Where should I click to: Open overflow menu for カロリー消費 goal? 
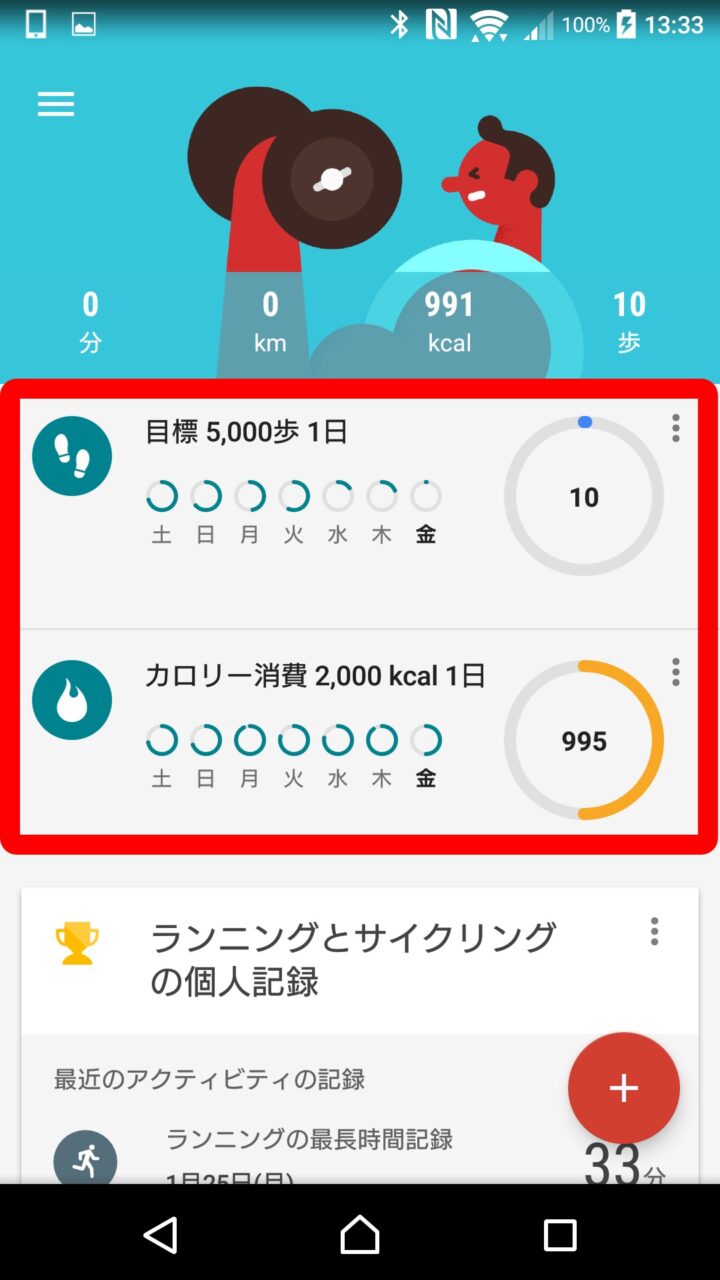pos(676,672)
